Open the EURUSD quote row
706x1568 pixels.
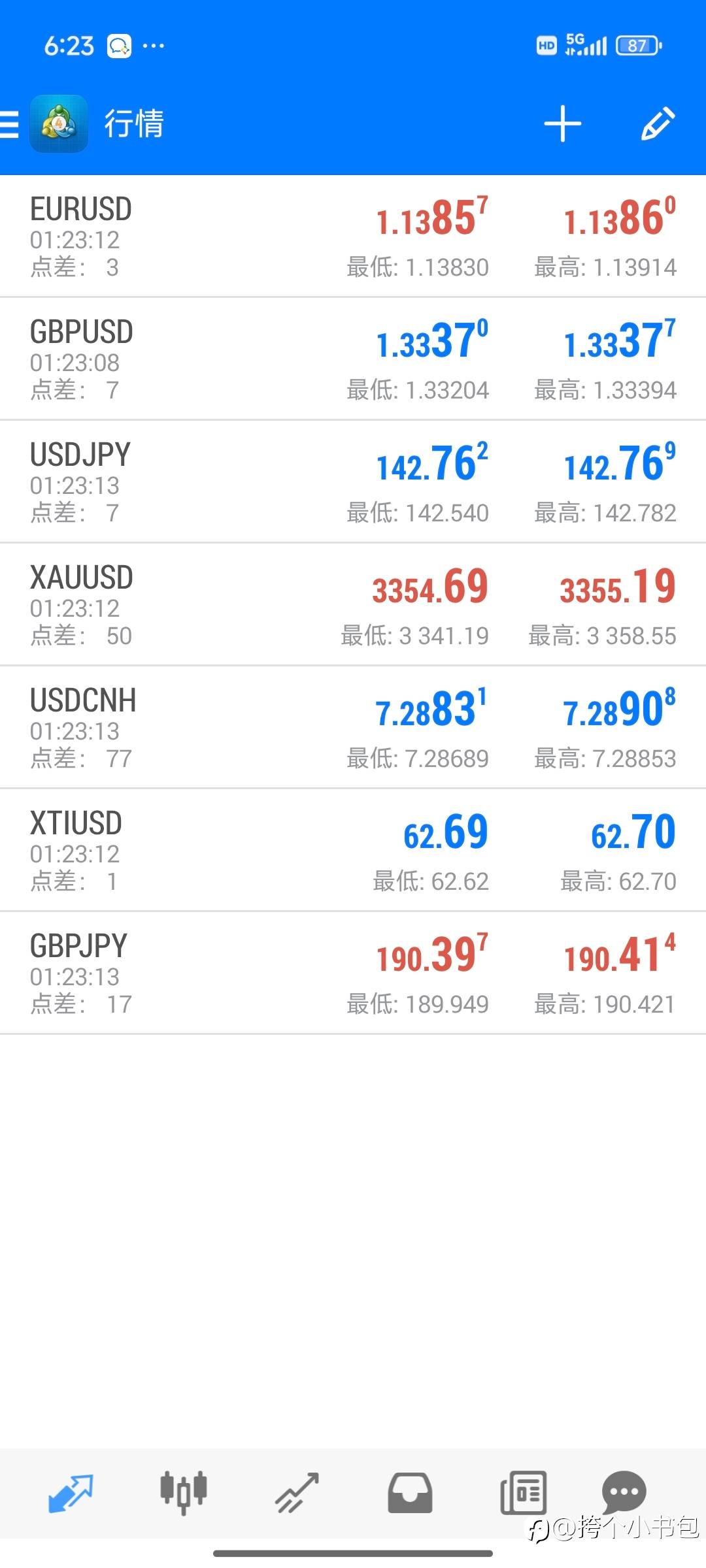point(353,237)
